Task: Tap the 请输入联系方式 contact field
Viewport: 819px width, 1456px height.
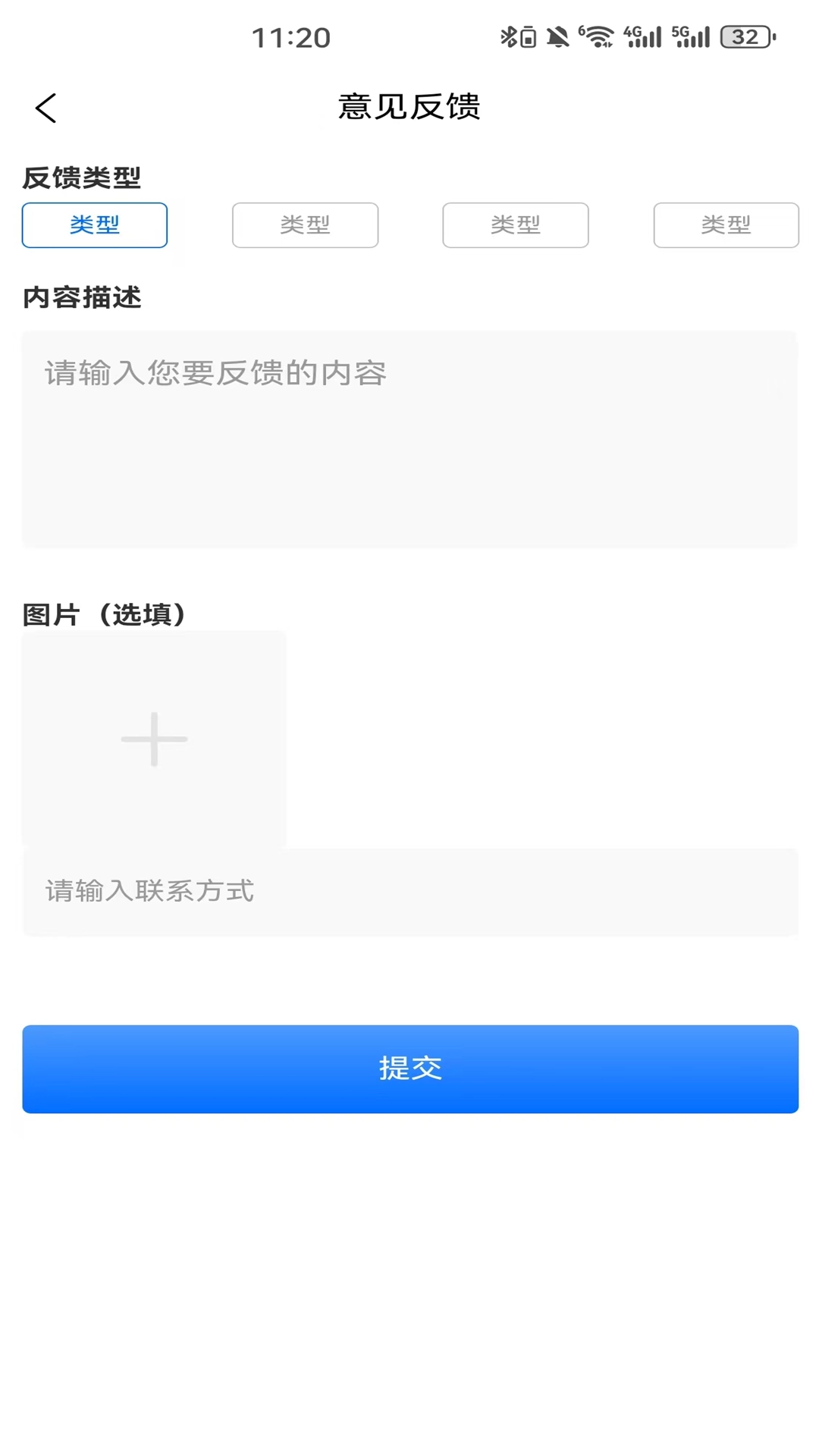Action: pos(409,892)
